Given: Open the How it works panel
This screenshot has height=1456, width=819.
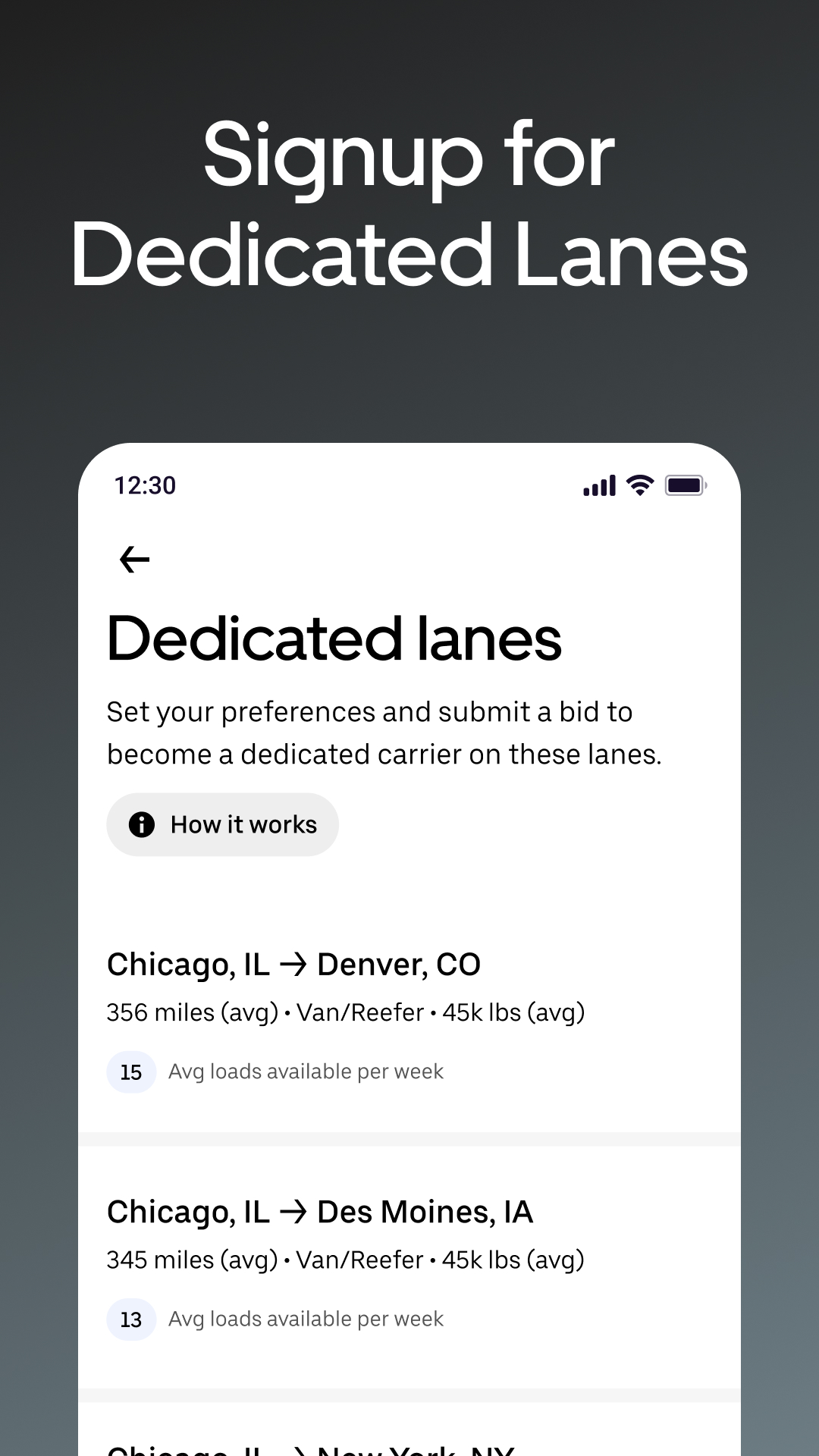Looking at the screenshot, I should coord(222,824).
